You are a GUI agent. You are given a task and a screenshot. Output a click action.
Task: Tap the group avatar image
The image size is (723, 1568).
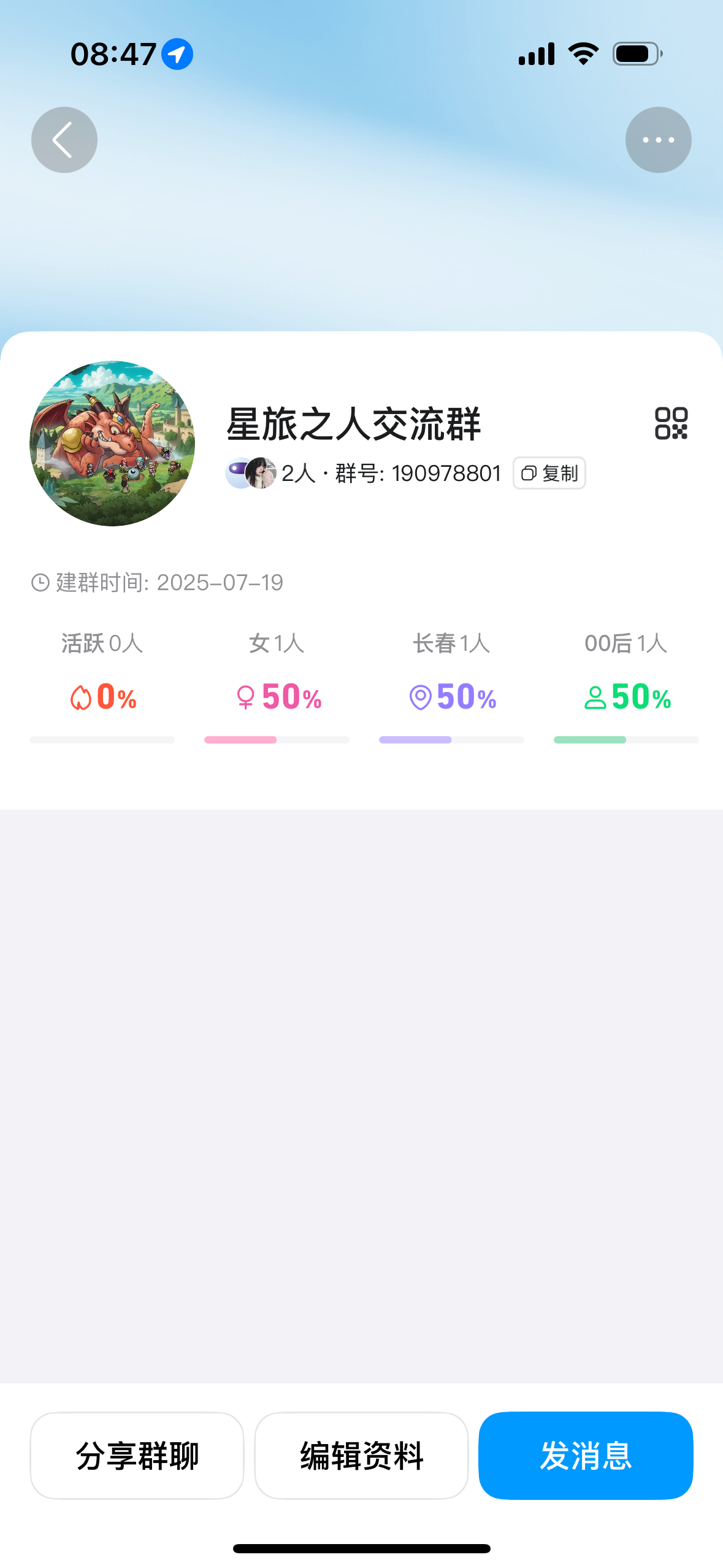point(113,443)
